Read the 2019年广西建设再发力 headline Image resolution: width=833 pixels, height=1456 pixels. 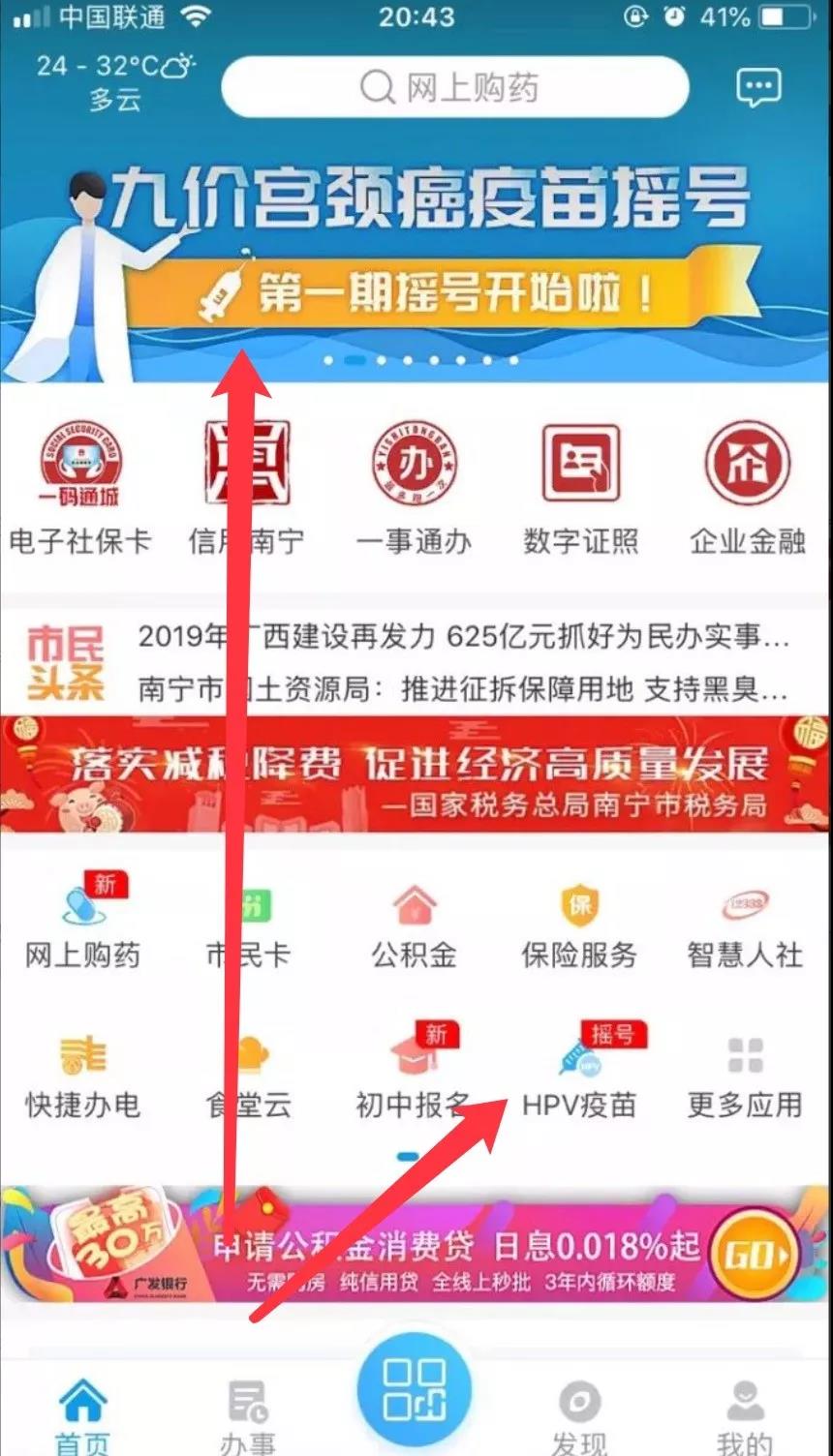click(463, 637)
